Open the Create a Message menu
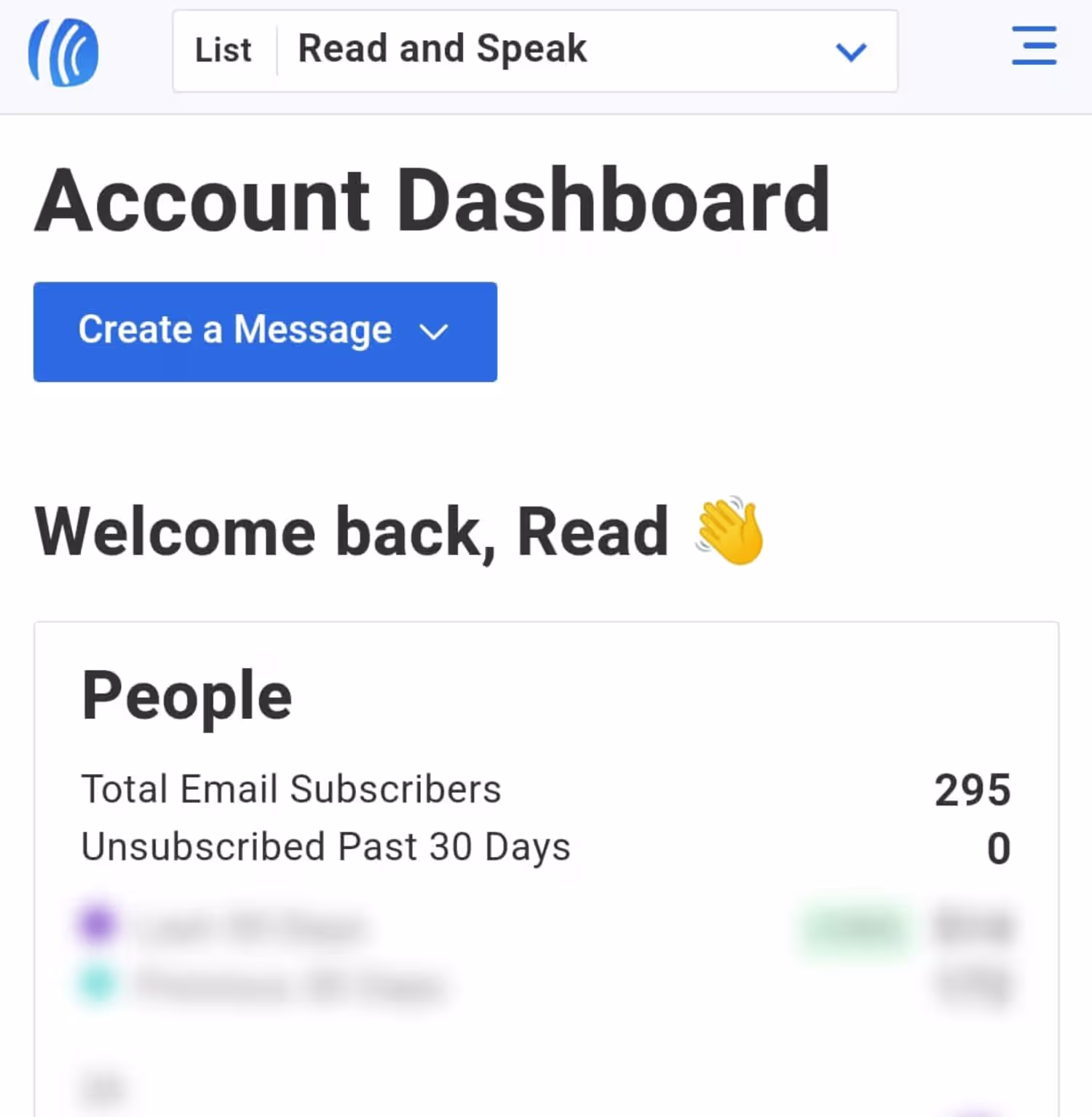The image size is (1092, 1117). 265,332
